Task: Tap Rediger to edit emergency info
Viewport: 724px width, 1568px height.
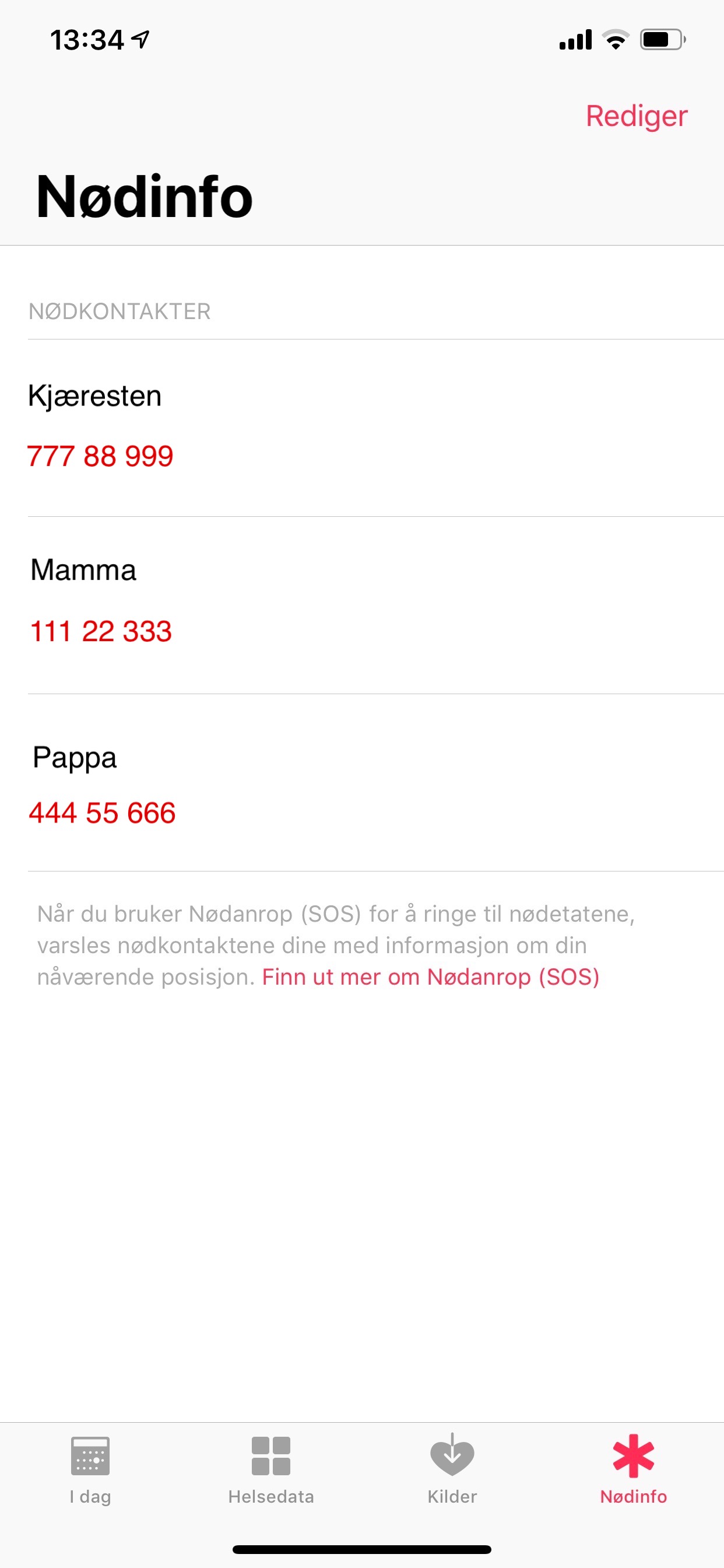Action: pos(636,116)
